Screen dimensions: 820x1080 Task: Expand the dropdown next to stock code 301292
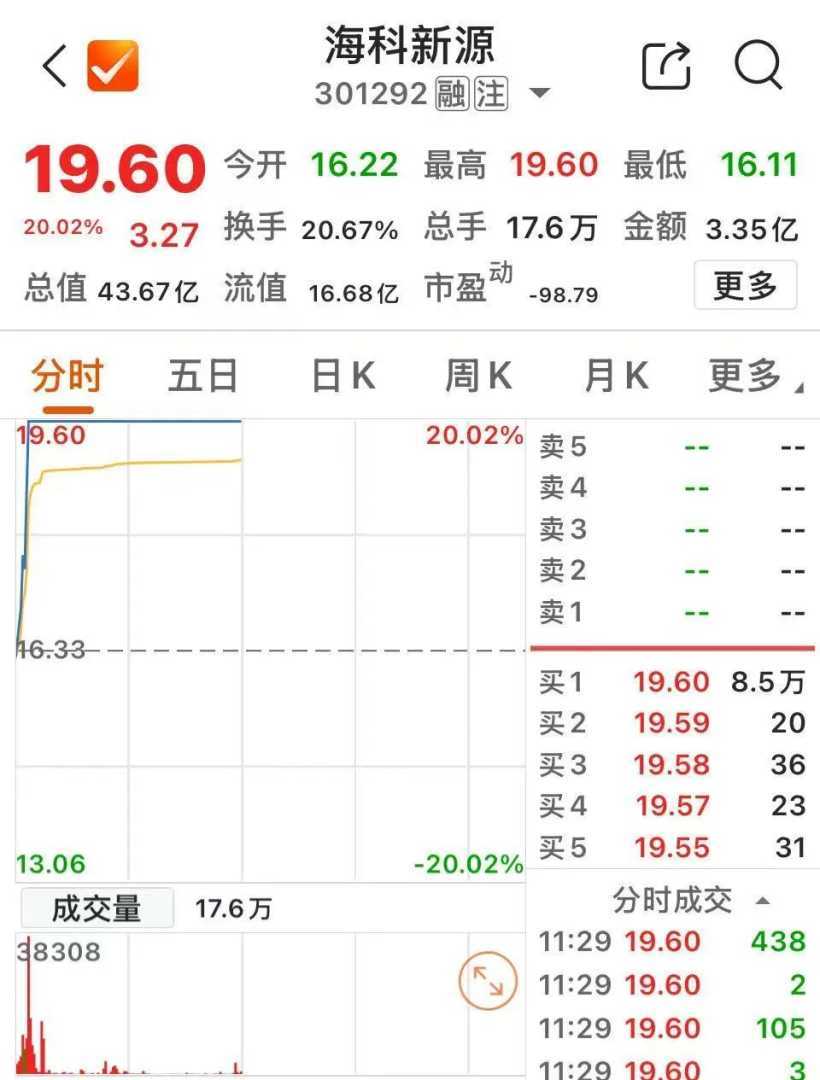(x=539, y=94)
